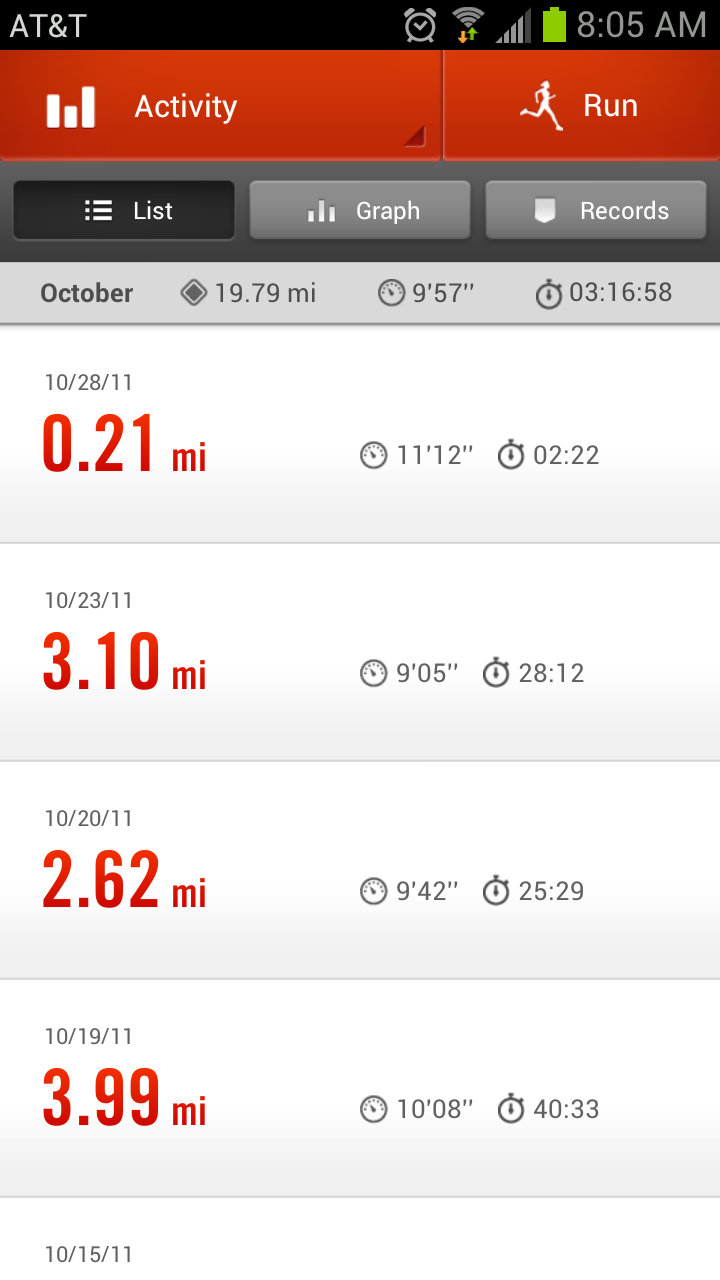Open the Records tab
Screen dimensions: 720x1280
point(596,211)
